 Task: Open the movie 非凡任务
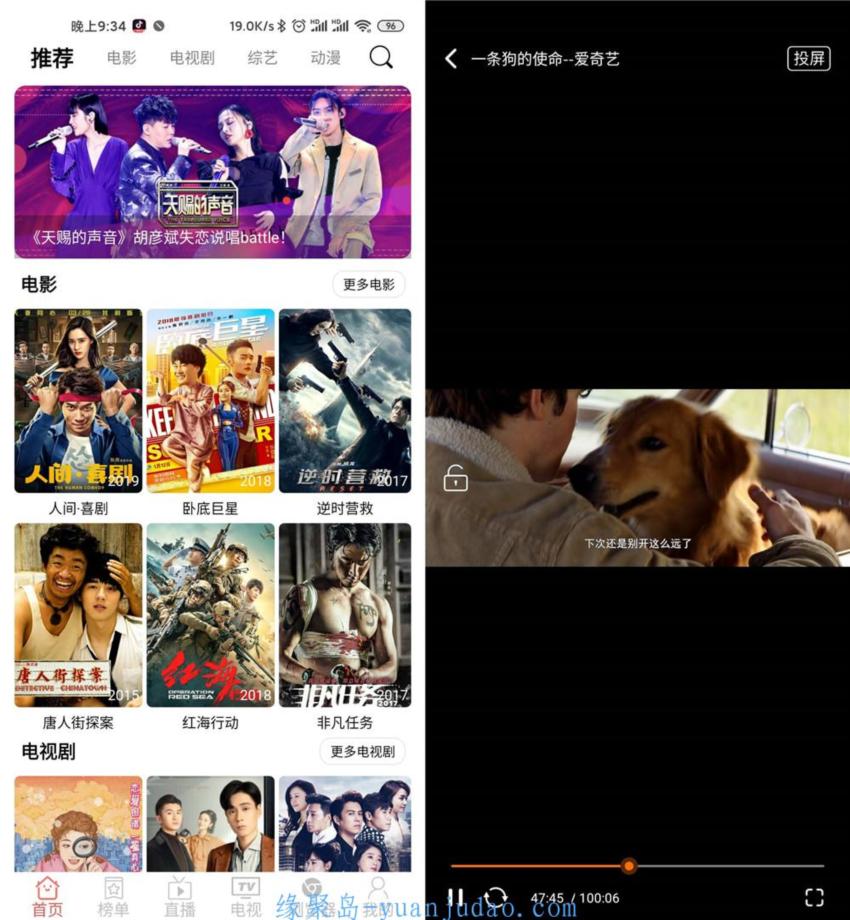coord(344,615)
